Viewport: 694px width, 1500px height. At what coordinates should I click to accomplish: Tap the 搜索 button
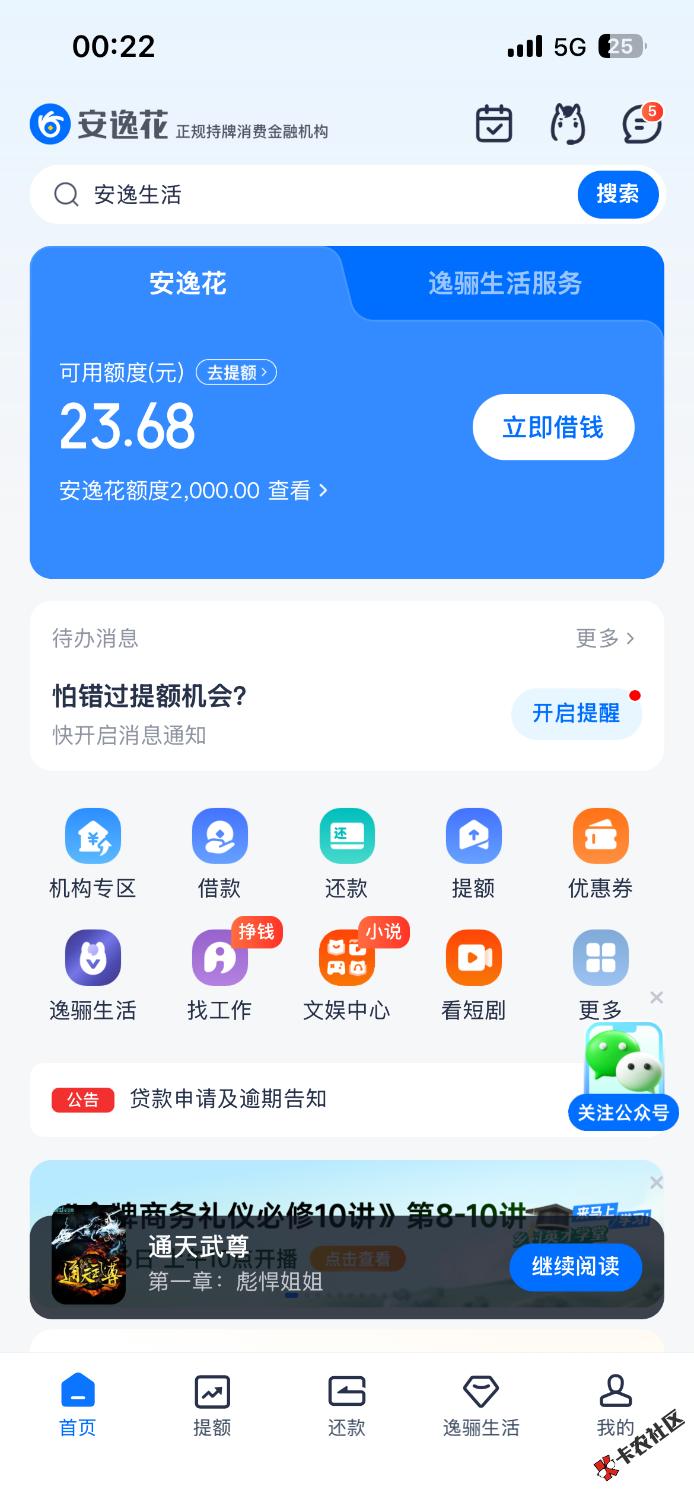click(617, 194)
